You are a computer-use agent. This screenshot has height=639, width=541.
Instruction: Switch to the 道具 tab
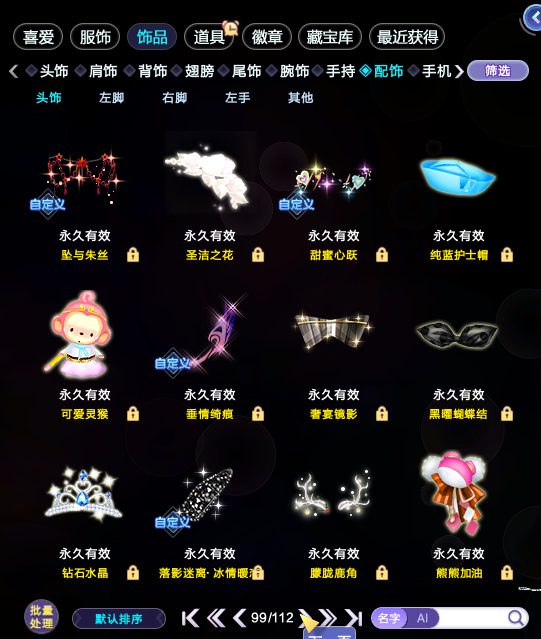[209, 37]
